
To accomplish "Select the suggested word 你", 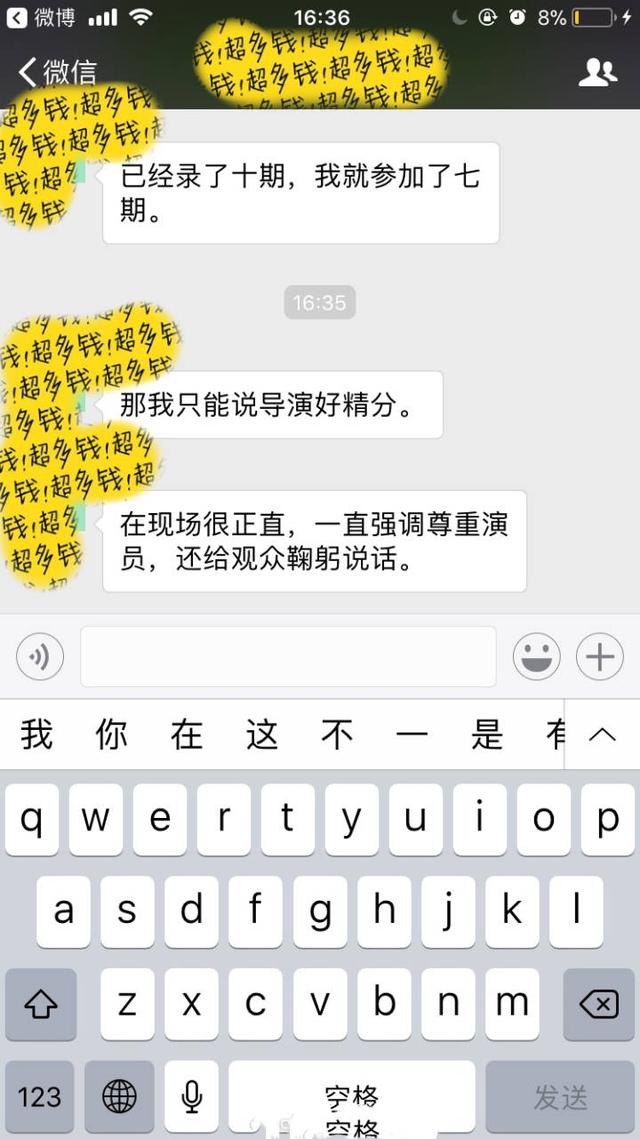I will (112, 735).
